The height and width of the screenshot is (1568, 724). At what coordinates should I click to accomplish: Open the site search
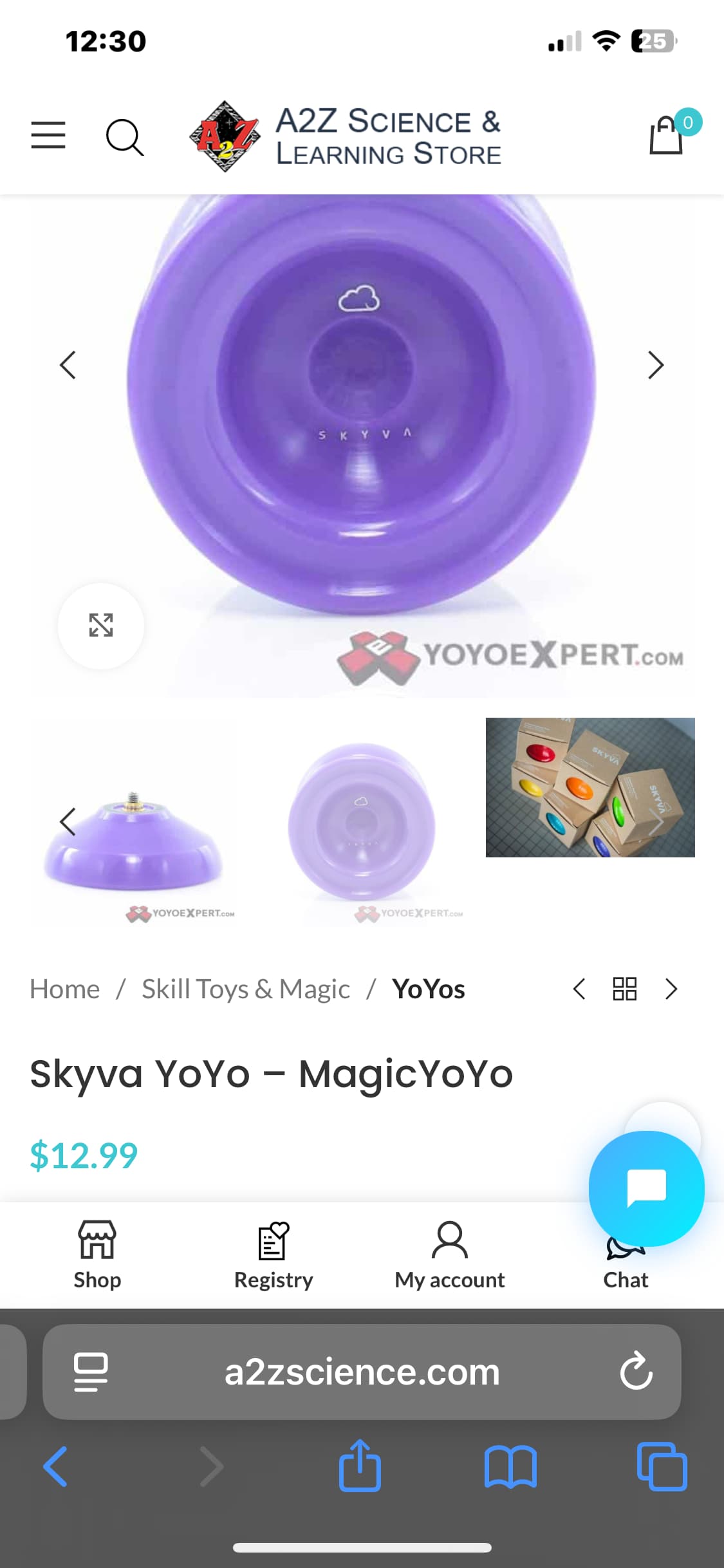[124, 136]
